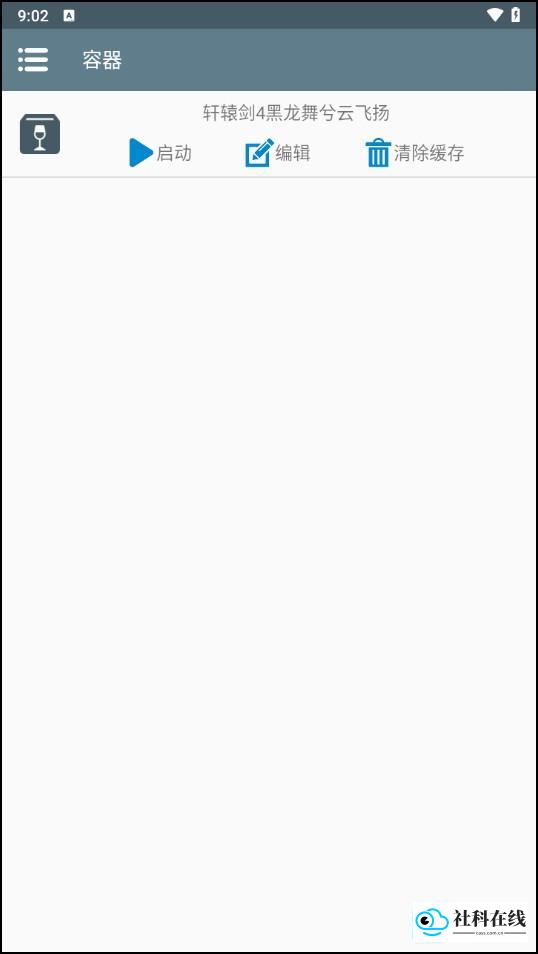Tap 编辑 to edit the container
This screenshot has width=538, height=954.
pos(278,153)
